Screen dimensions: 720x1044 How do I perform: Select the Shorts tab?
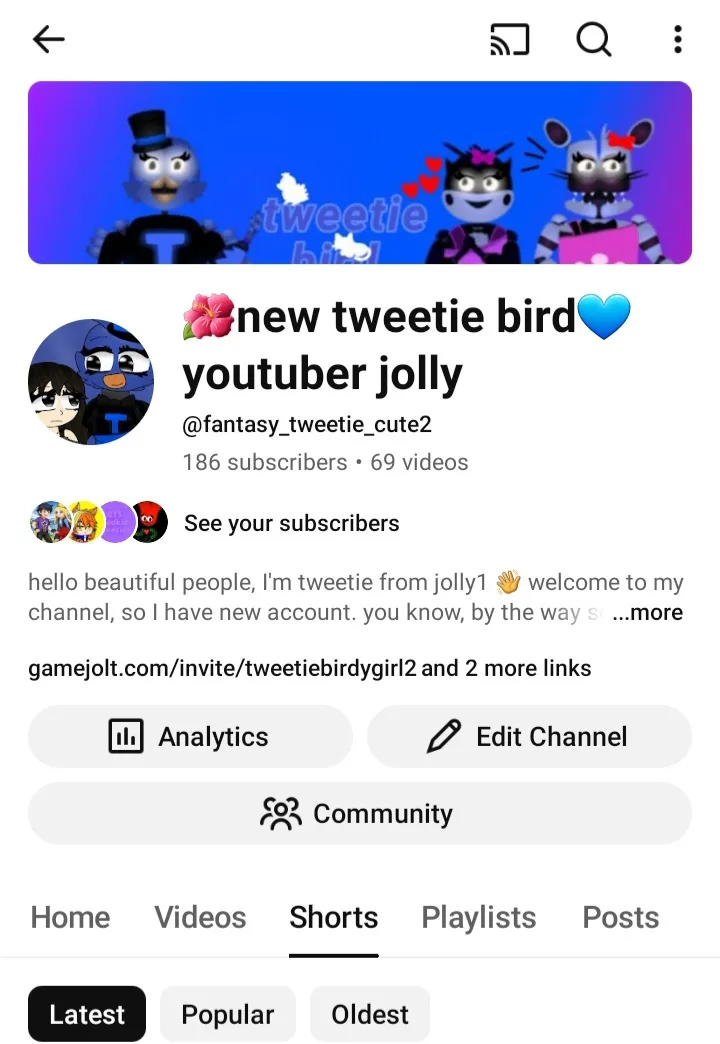click(x=334, y=917)
